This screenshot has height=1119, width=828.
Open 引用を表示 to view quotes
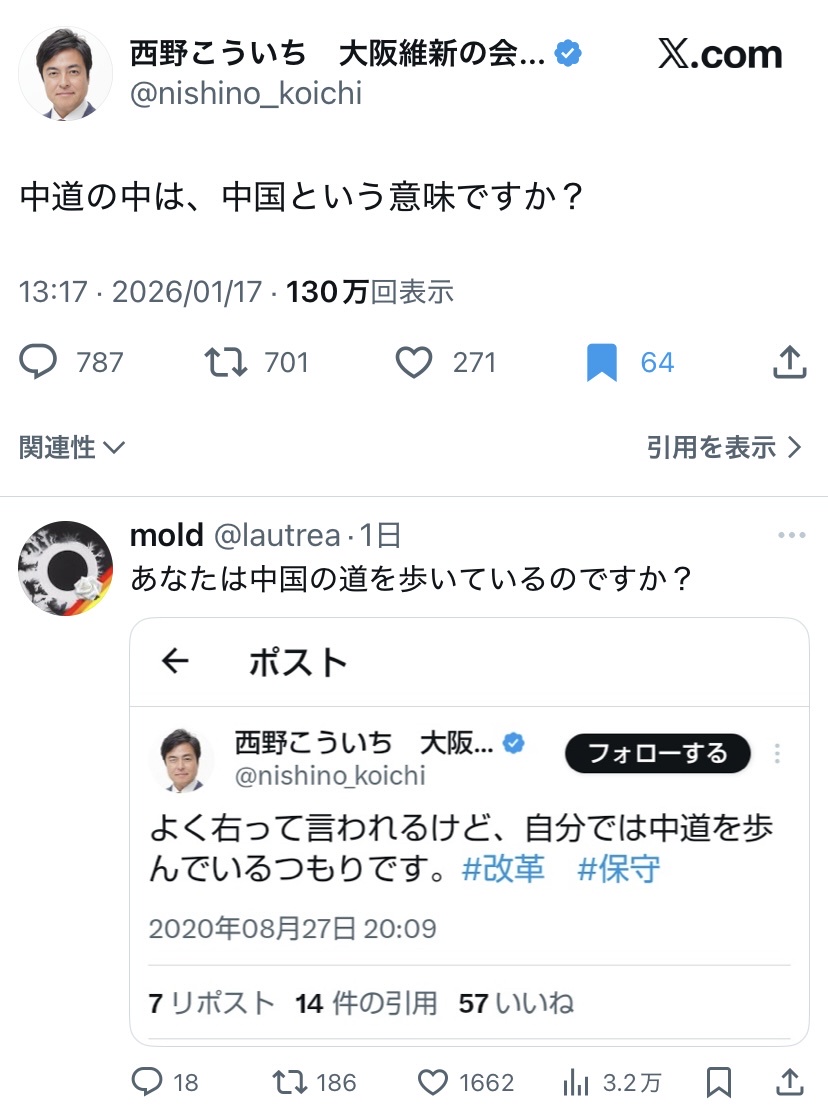tap(724, 447)
